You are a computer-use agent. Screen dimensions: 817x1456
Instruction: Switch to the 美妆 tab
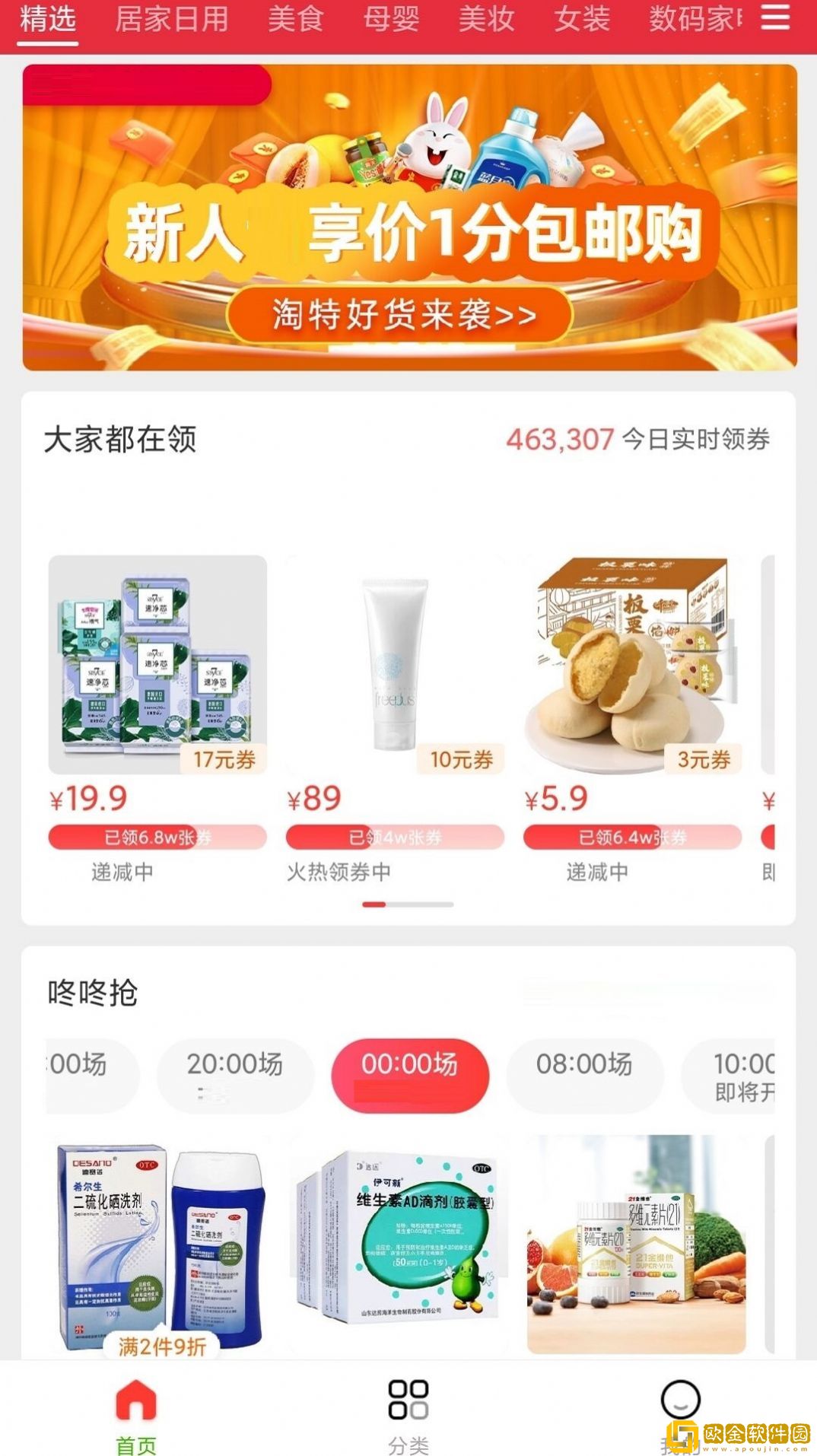pyautogui.click(x=487, y=19)
